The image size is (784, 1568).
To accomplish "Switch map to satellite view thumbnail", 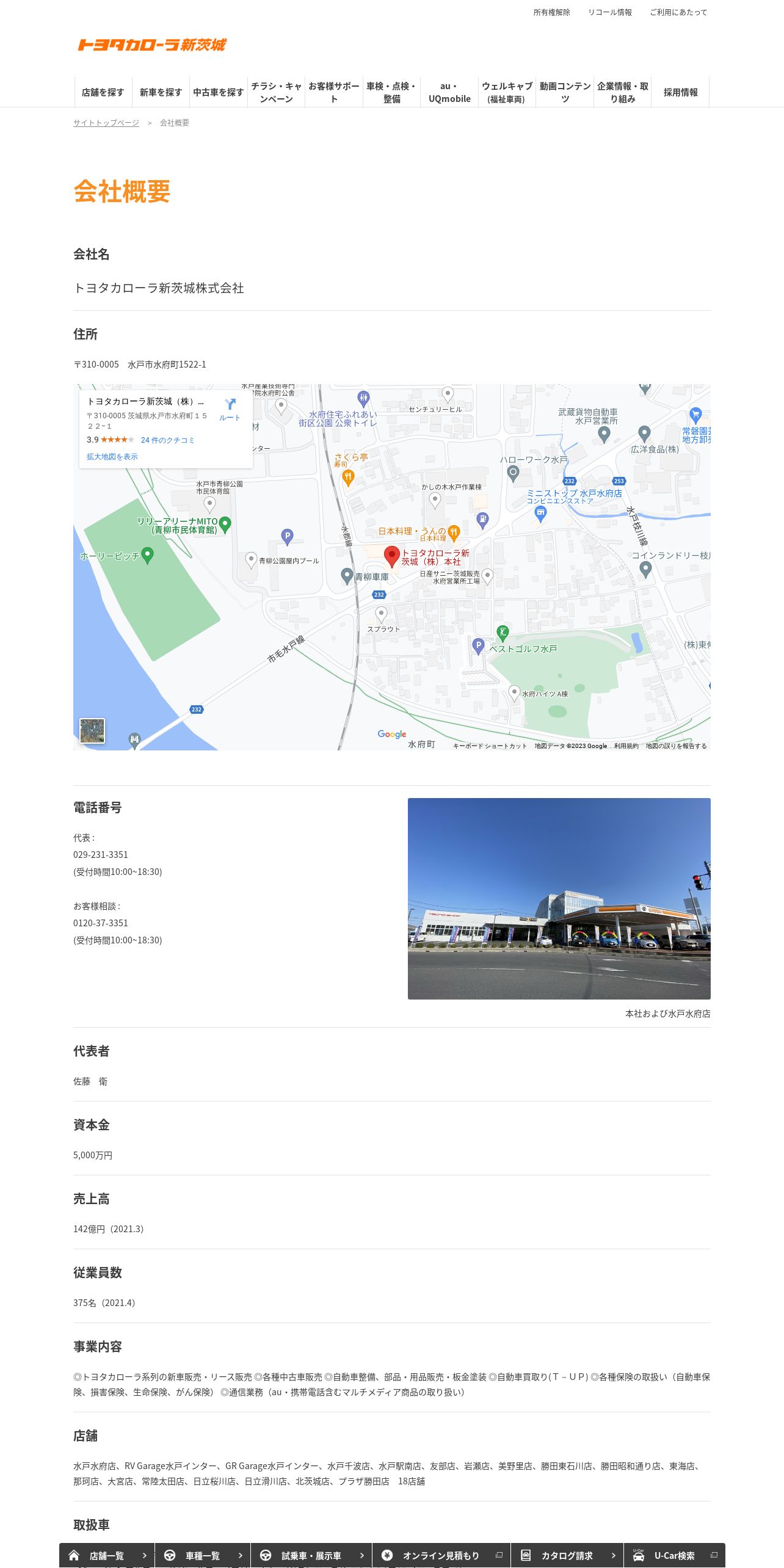I will 92,730.
